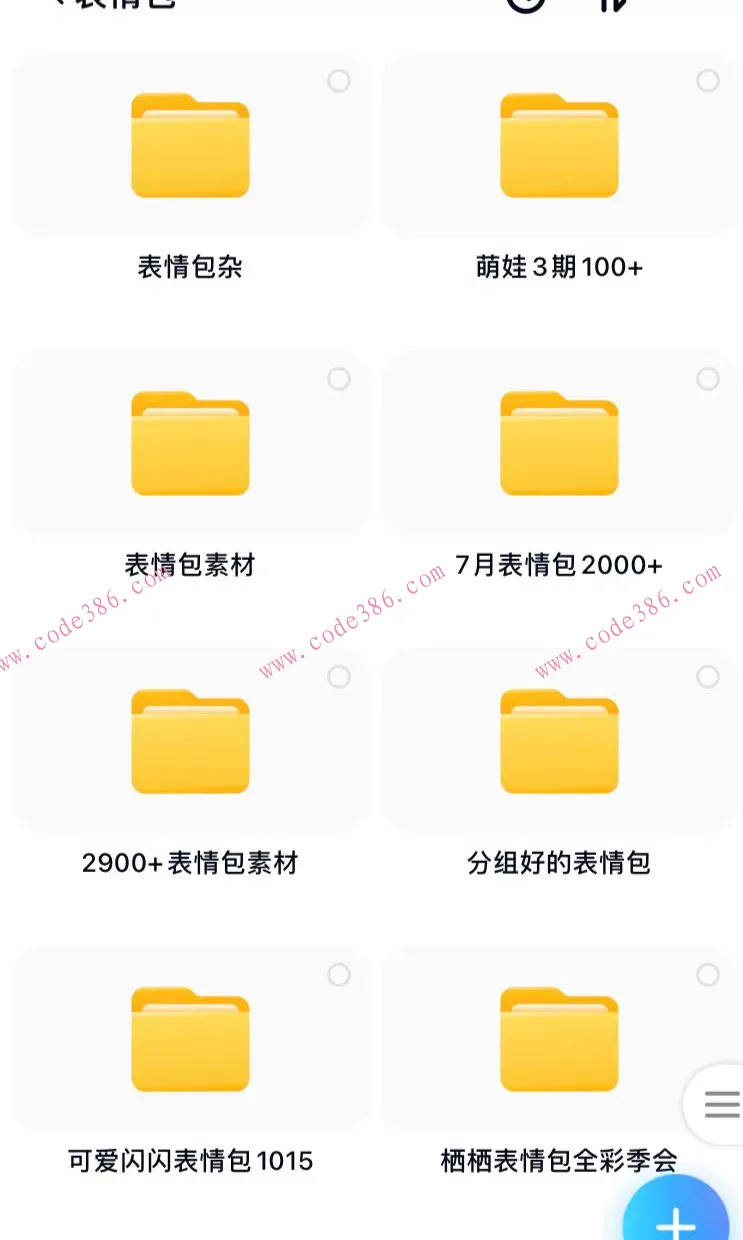Mark the 2900+表情包素材 folder selected
Viewport: 743px width, 1240px height.
coord(339,677)
